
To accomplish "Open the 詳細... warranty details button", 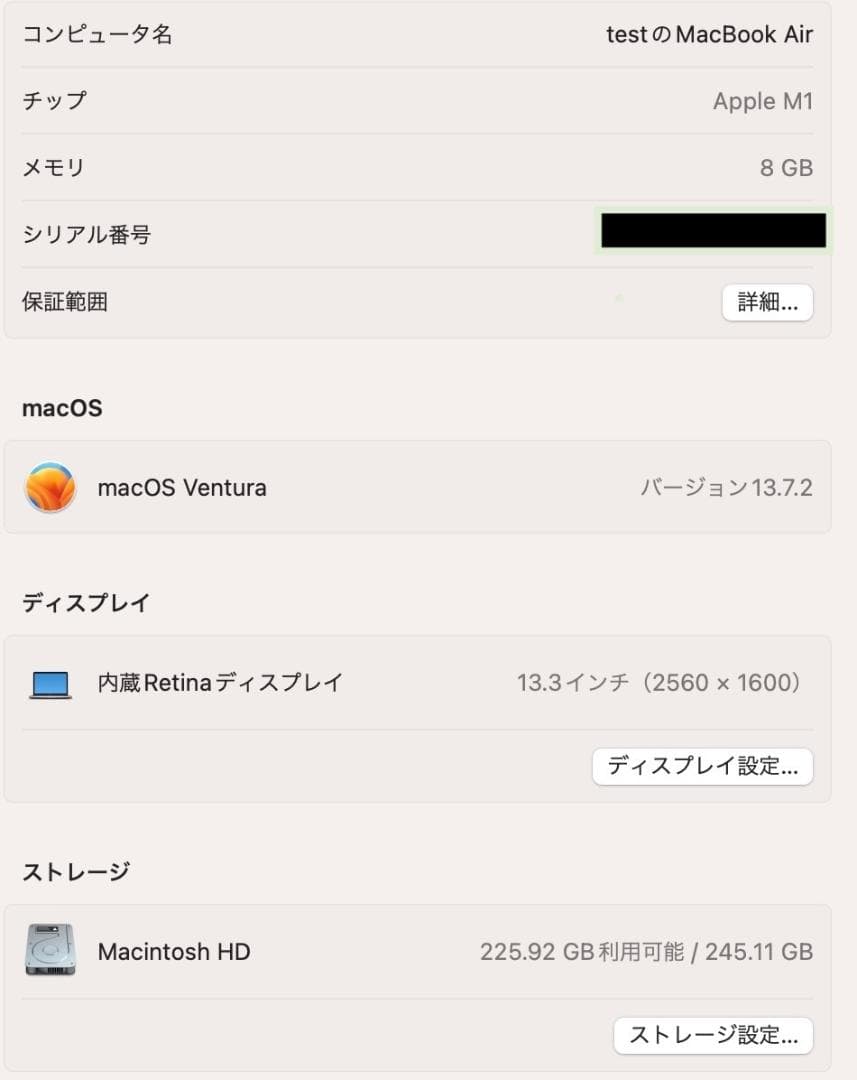I will [767, 303].
